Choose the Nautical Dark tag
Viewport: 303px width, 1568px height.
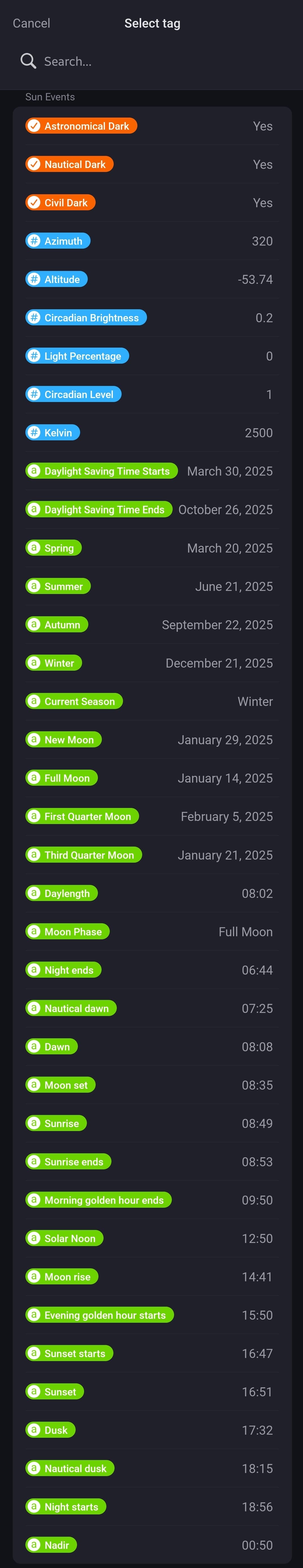tap(69, 164)
